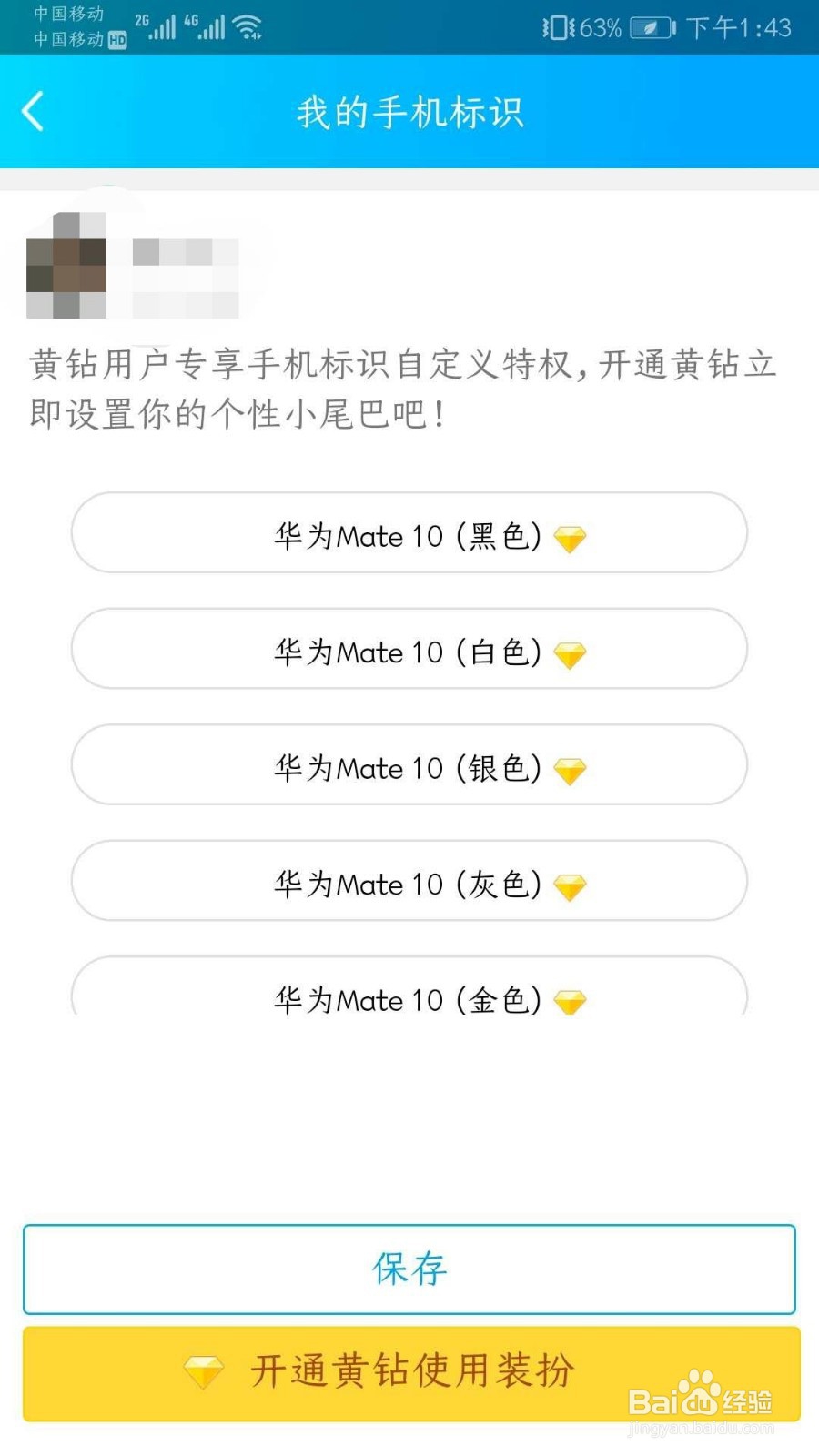Image resolution: width=819 pixels, height=1456 pixels.
Task: Pick 华为Mate 10 (银色) option
Action: click(x=409, y=765)
